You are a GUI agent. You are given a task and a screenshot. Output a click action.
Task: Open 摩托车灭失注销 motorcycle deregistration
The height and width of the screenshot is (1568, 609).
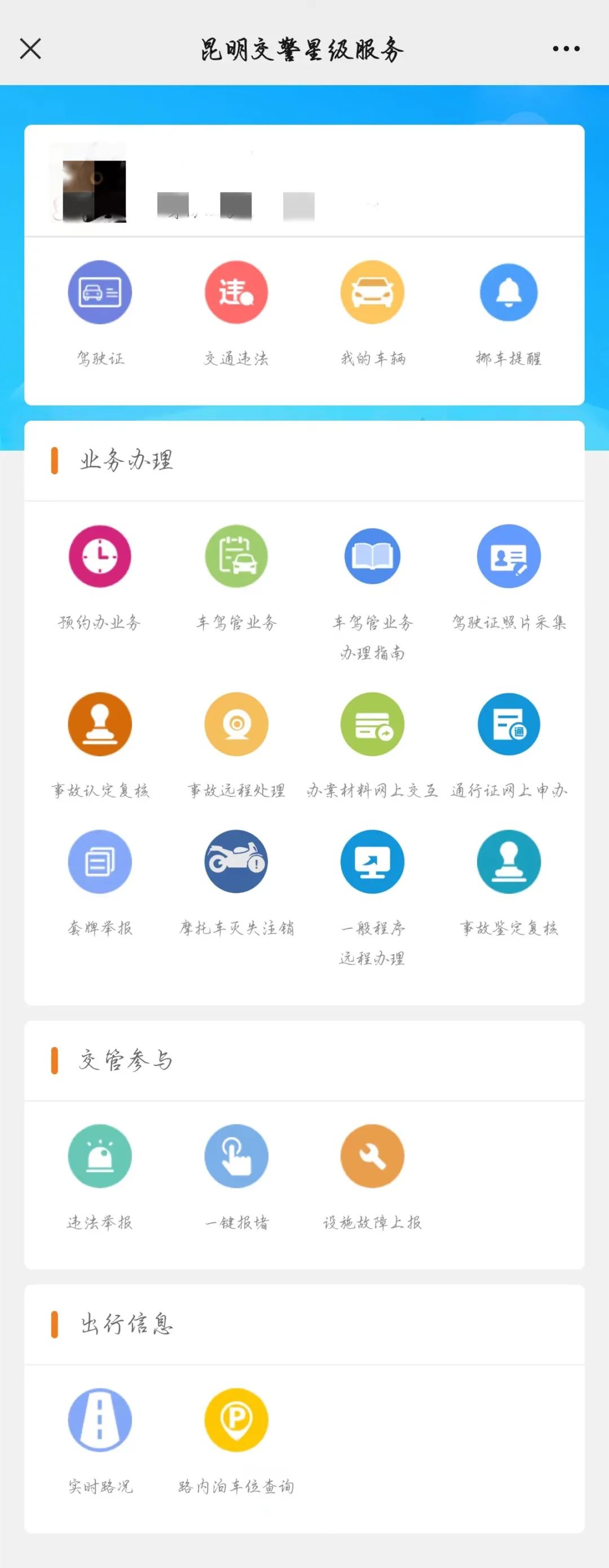pyautogui.click(x=236, y=861)
